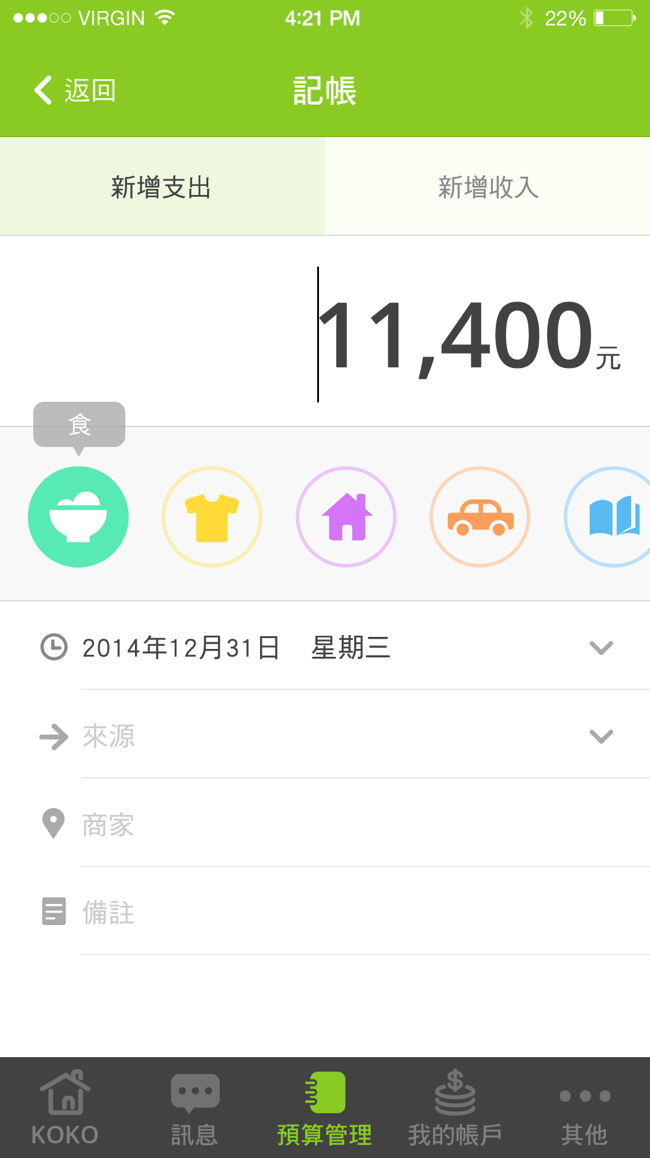This screenshot has height=1158, width=650.
Task: Choose the blue book category
Action: [x=609, y=517]
